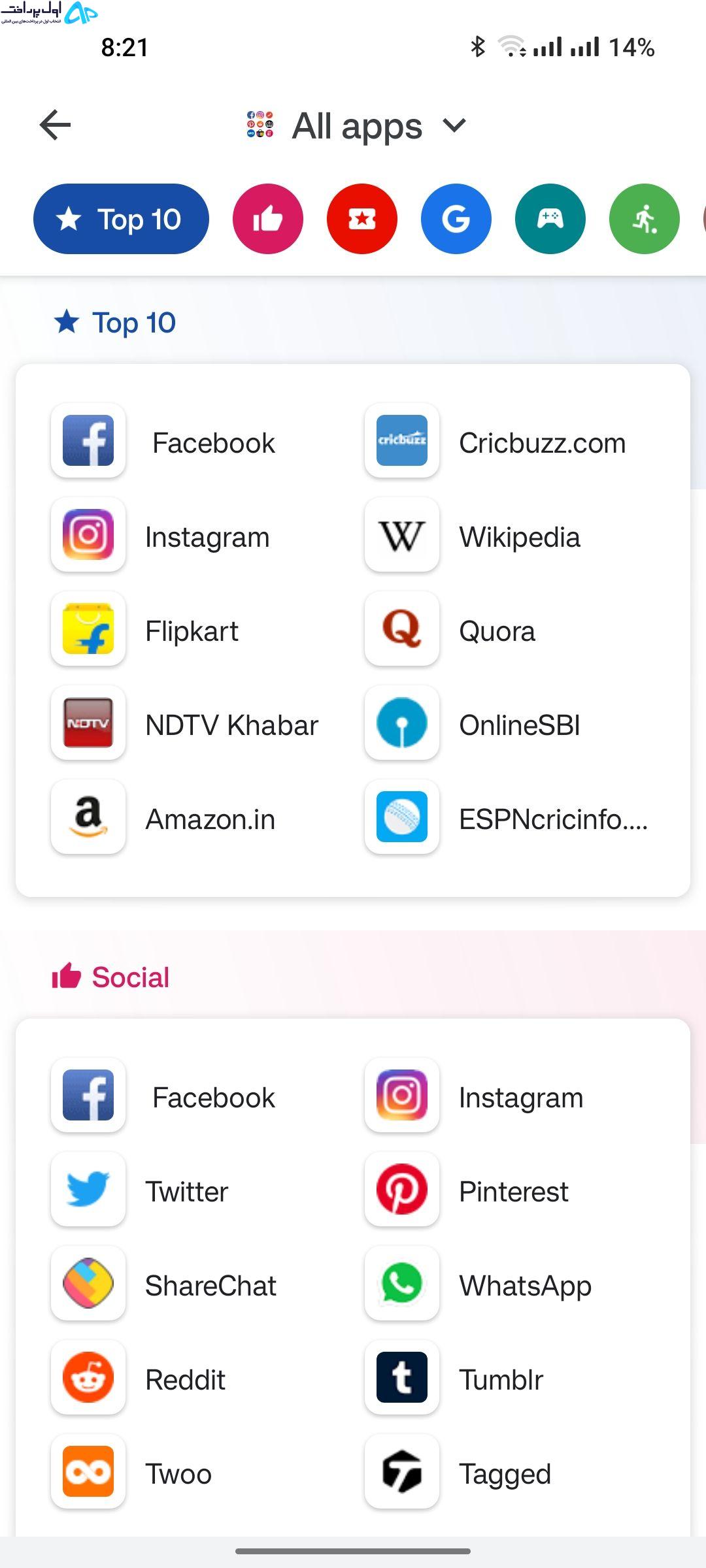Select the Top 10 chip

pos(121,219)
